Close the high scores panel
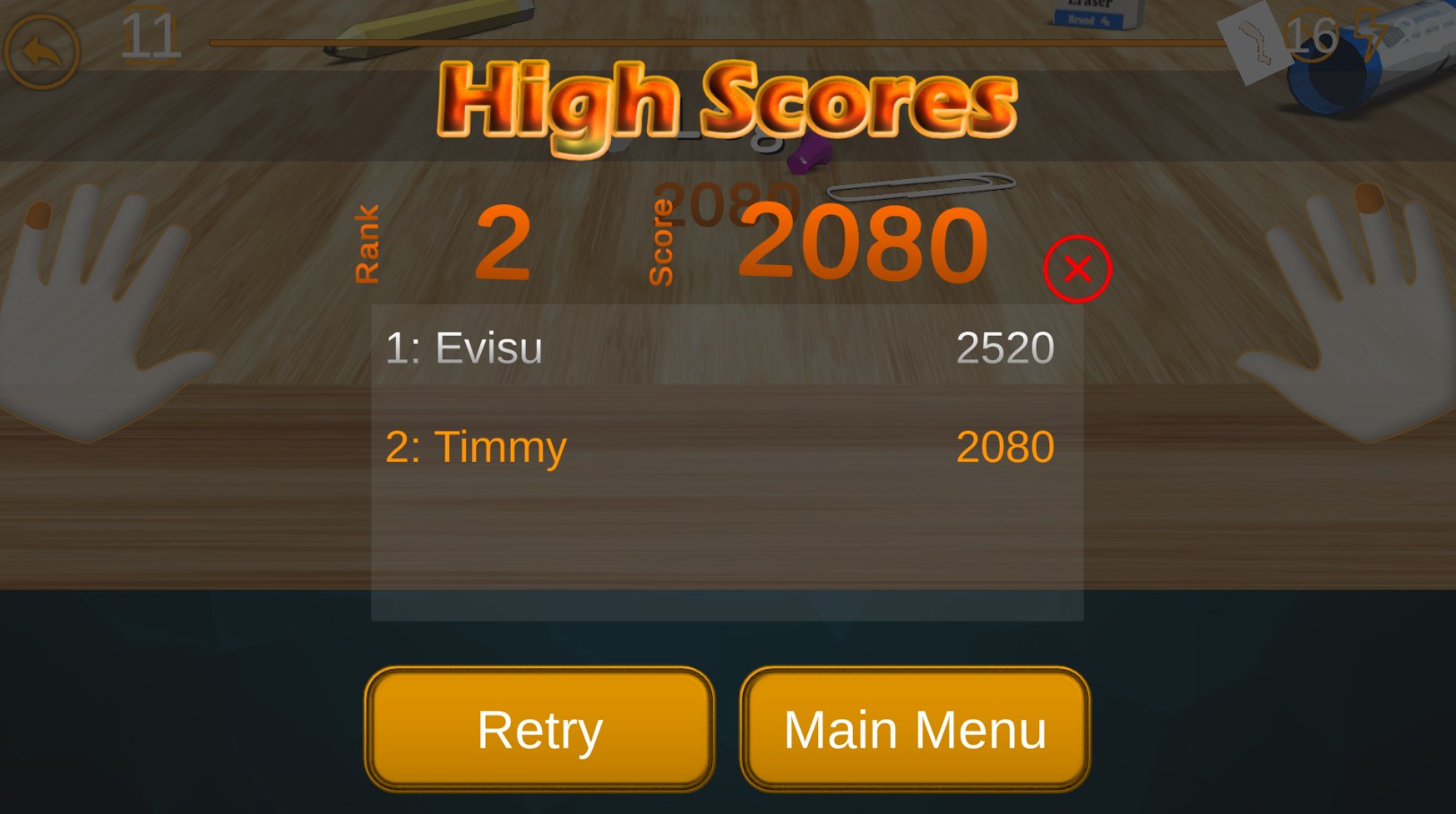The image size is (1456, 814). [1077, 269]
